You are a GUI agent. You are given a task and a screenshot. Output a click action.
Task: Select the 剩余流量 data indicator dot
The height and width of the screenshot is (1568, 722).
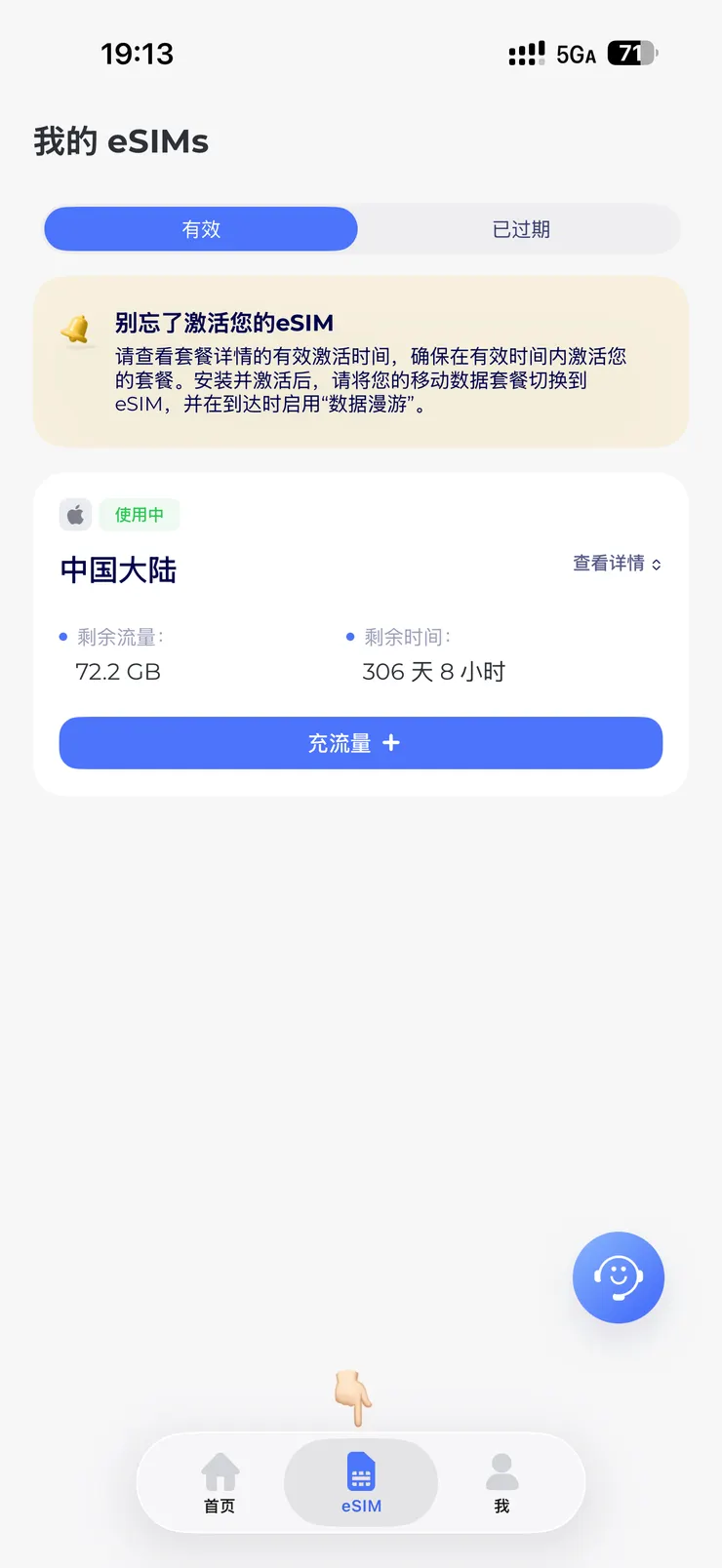(x=62, y=636)
